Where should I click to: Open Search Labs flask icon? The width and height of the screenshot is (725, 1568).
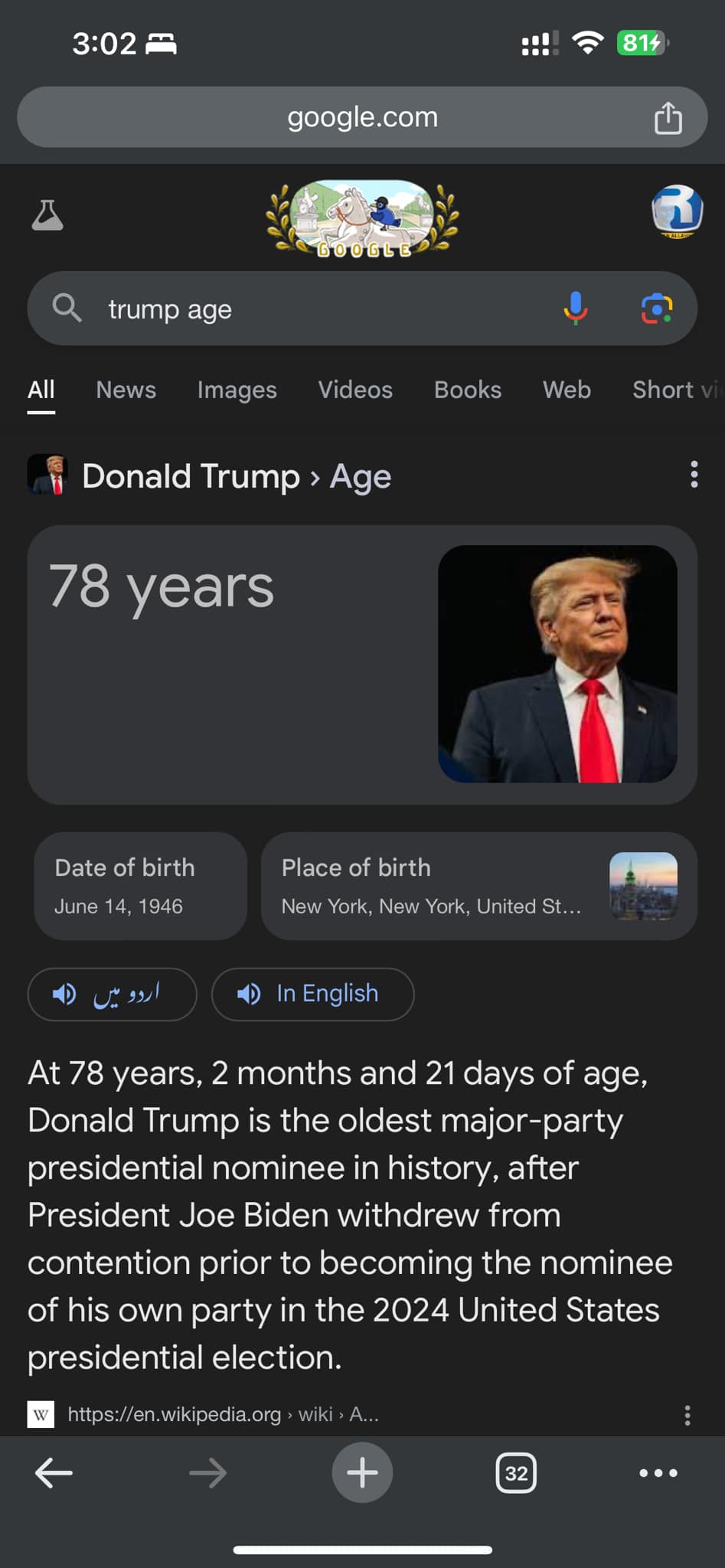pyautogui.click(x=47, y=215)
